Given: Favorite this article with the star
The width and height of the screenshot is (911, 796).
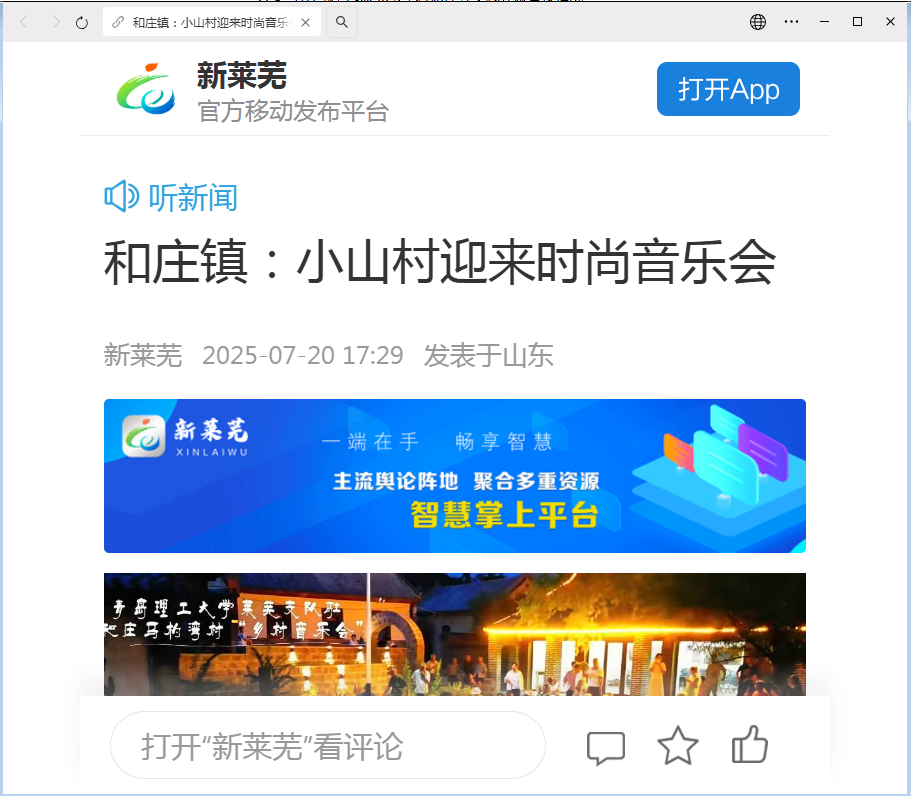Looking at the screenshot, I should coord(677,746).
